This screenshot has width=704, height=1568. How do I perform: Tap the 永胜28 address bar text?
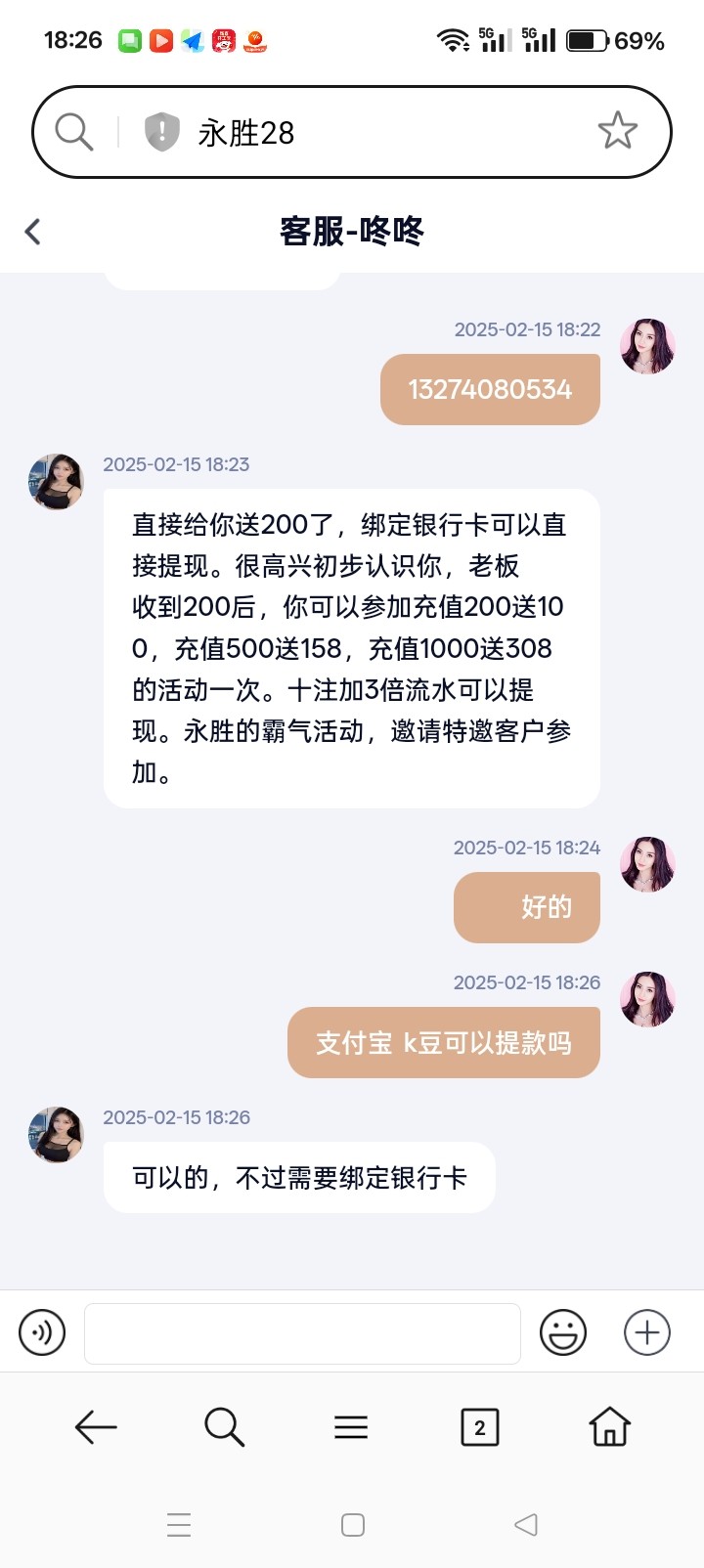coord(246,133)
